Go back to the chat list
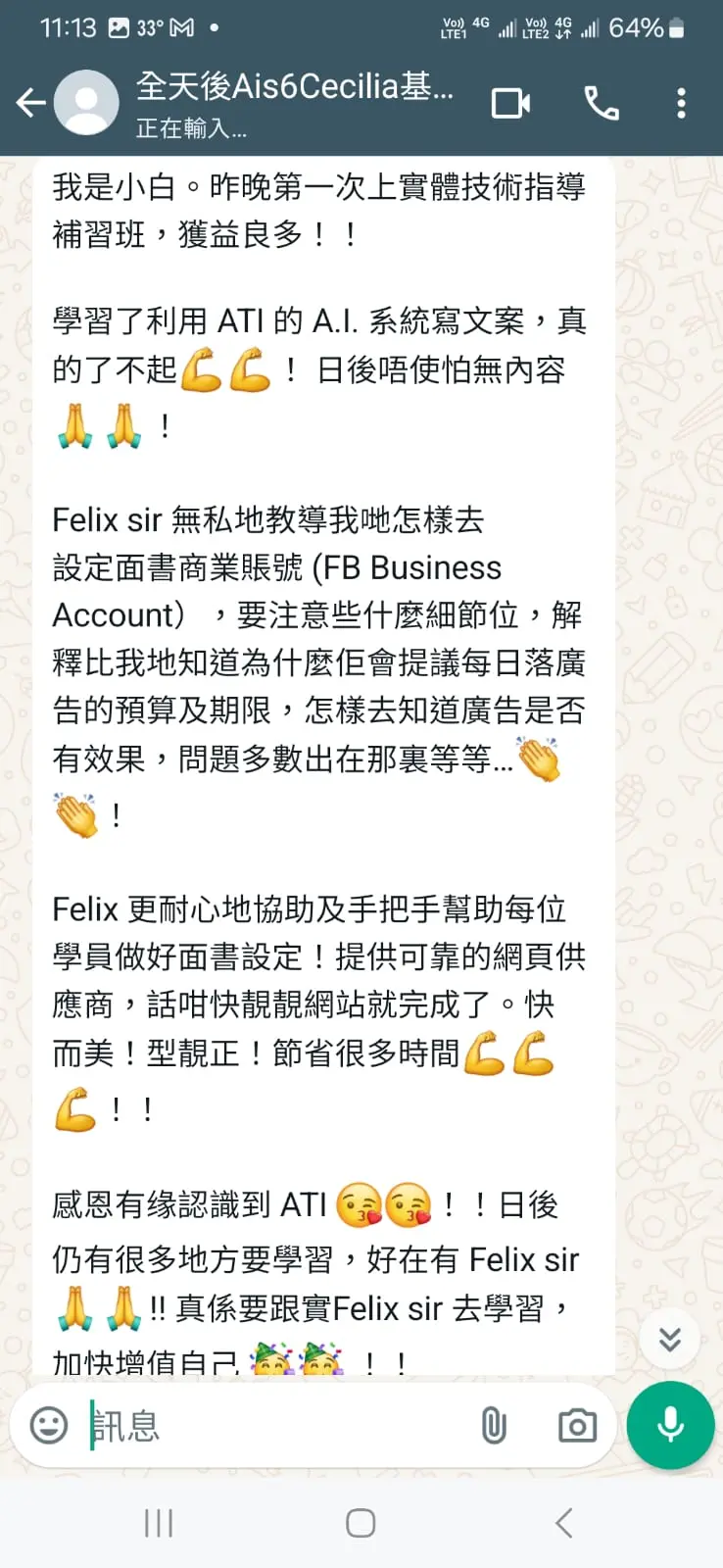The image size is (723, 1568). 29,103
